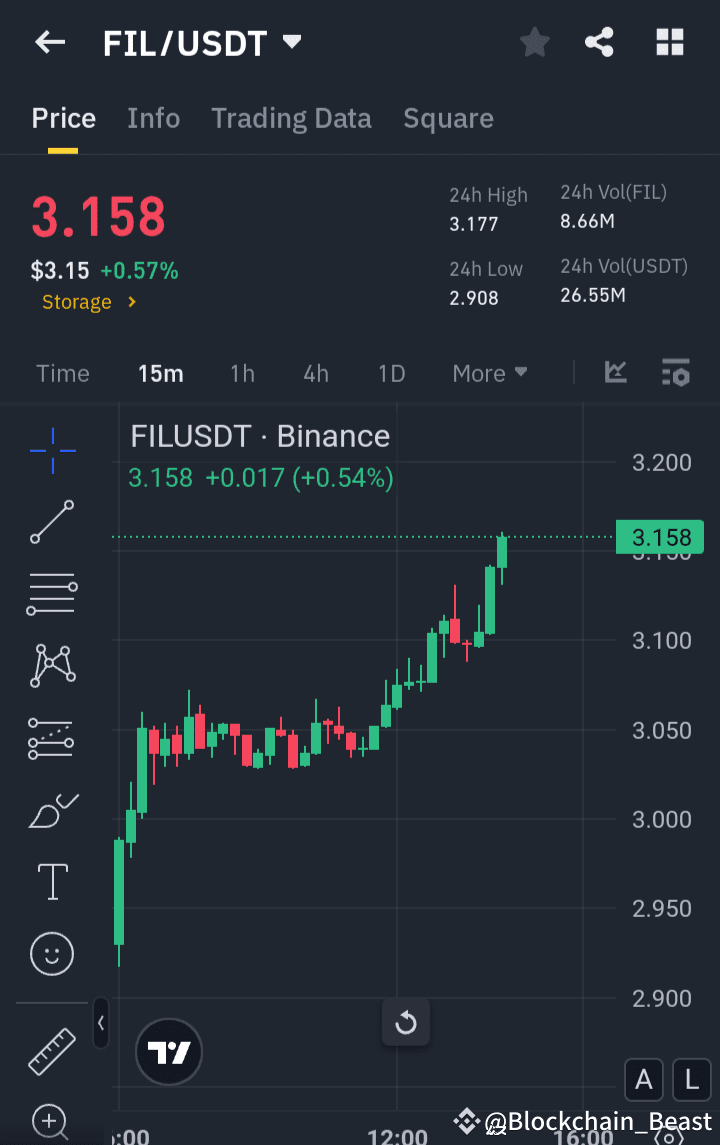The height and width of the screenshot is (1145, 720).
Task: Open the horizontal lines drawing tool
Action: point(51,593)
